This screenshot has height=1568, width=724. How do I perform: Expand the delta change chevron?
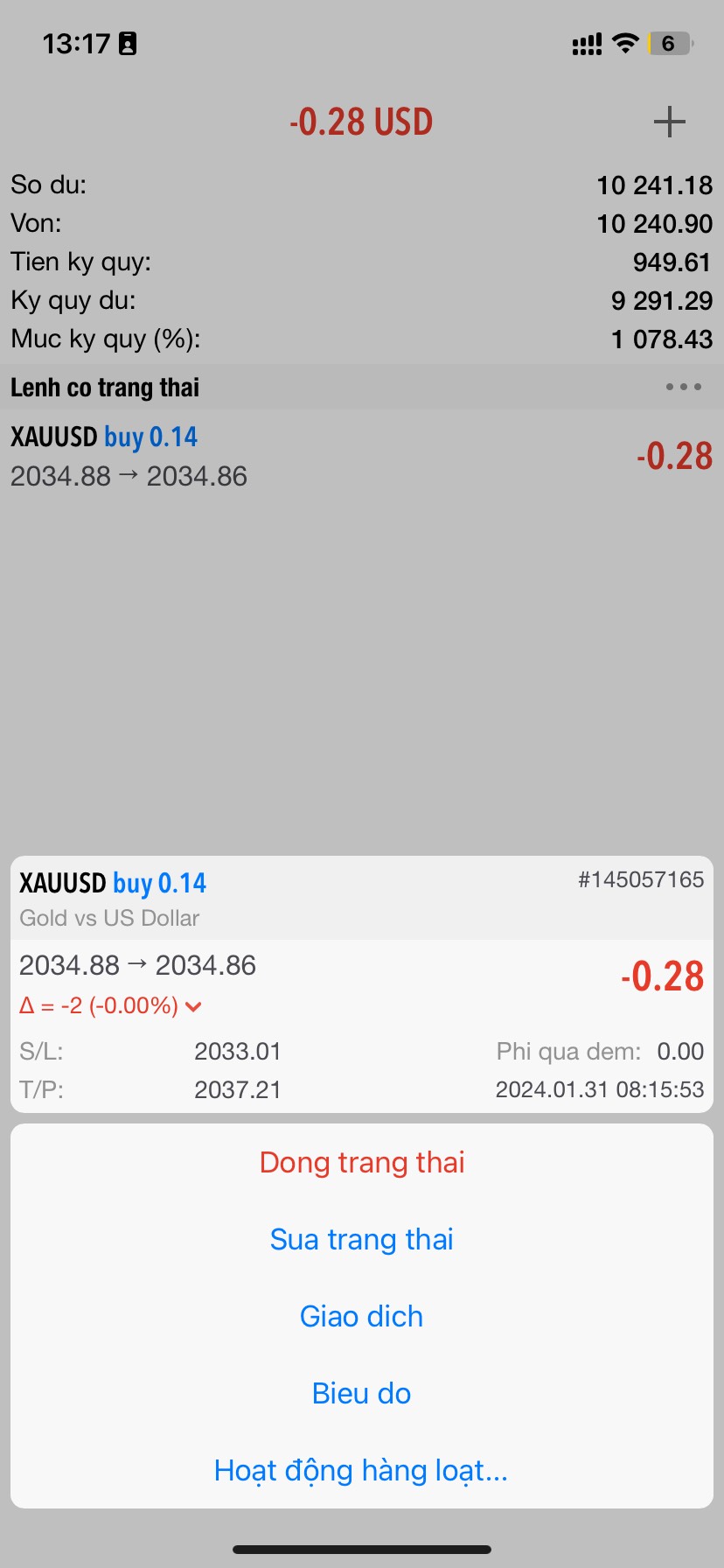(x=194, y=1007)
